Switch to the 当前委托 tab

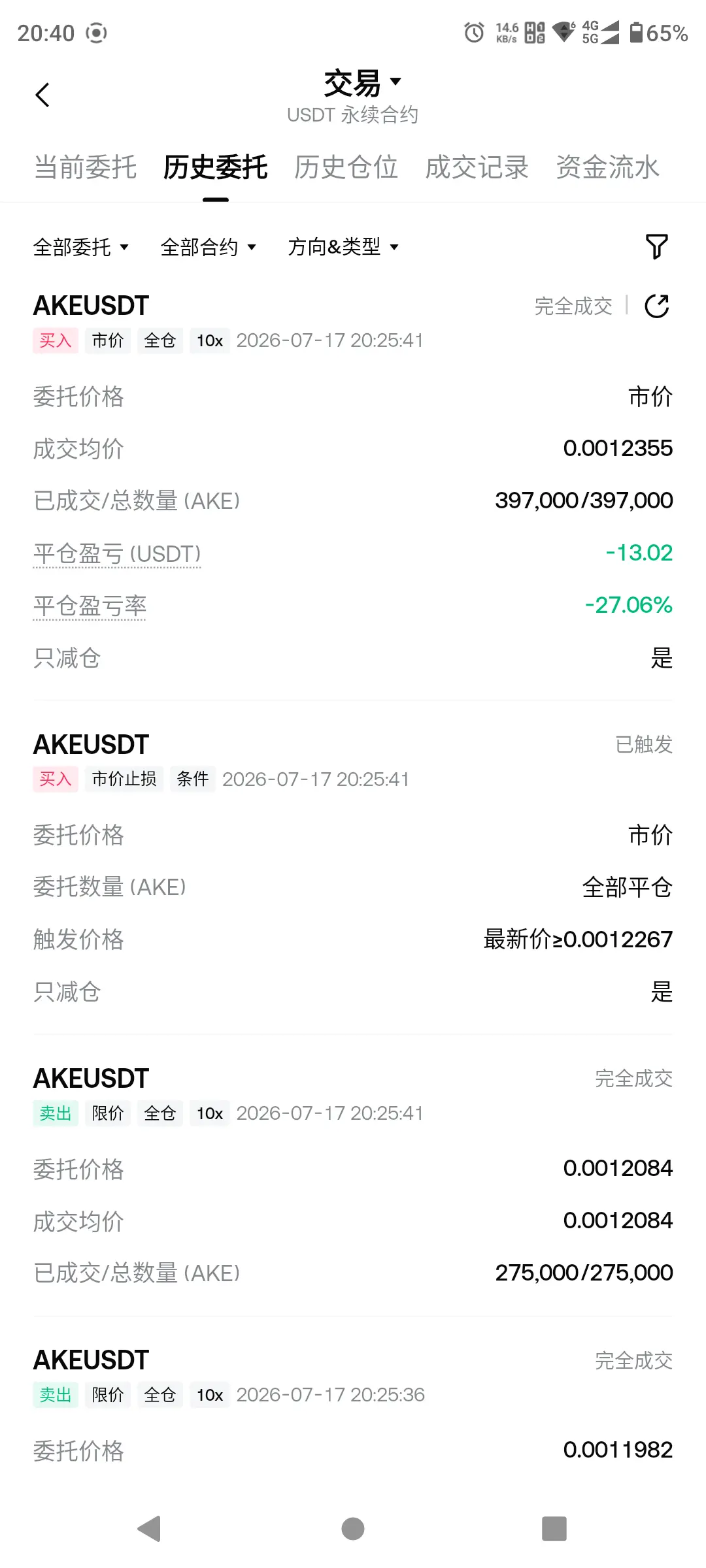tap(85, 167)
